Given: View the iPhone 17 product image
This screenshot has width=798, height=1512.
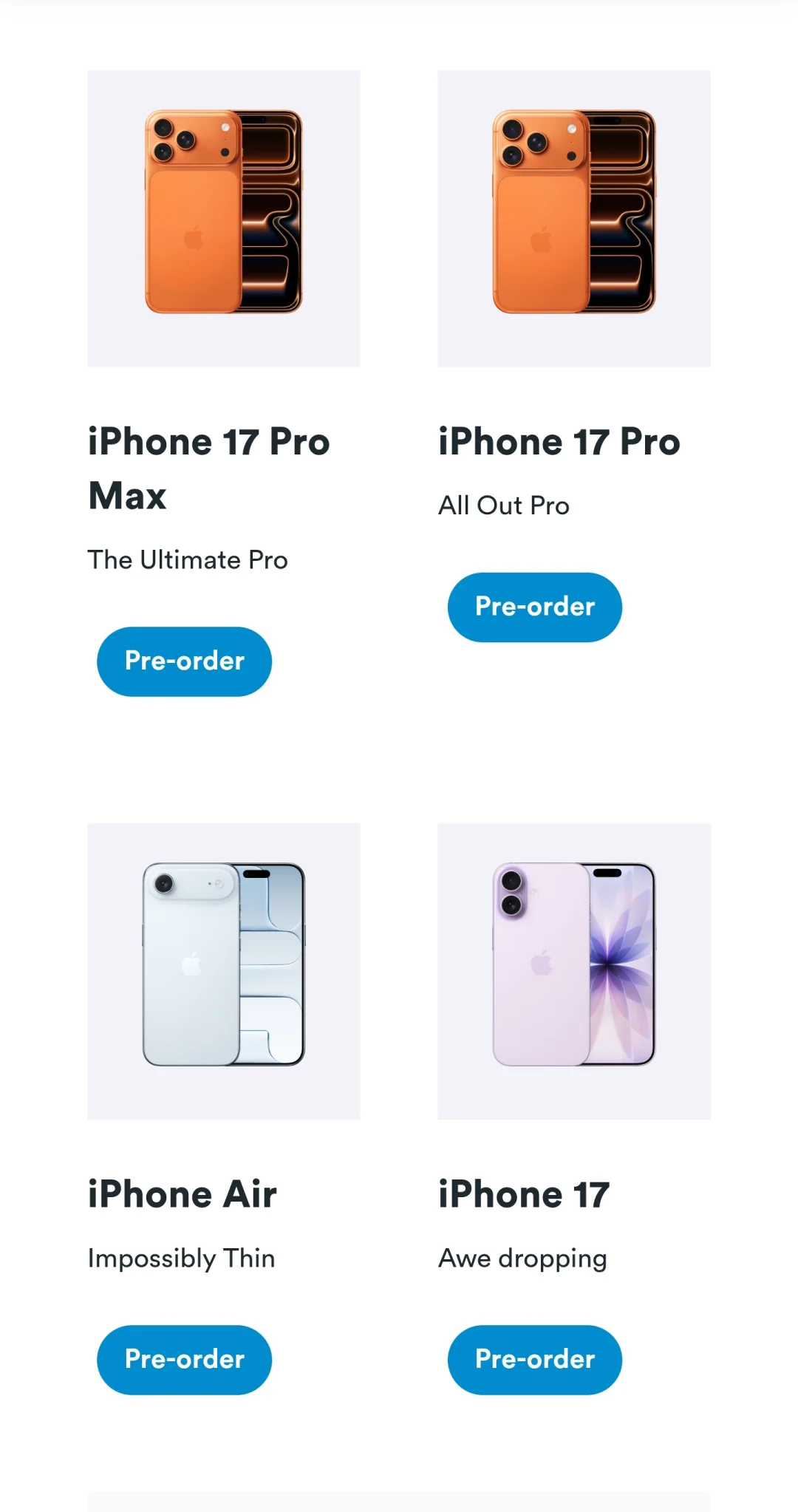Looking at the screenshot, I should coord(574,970).
